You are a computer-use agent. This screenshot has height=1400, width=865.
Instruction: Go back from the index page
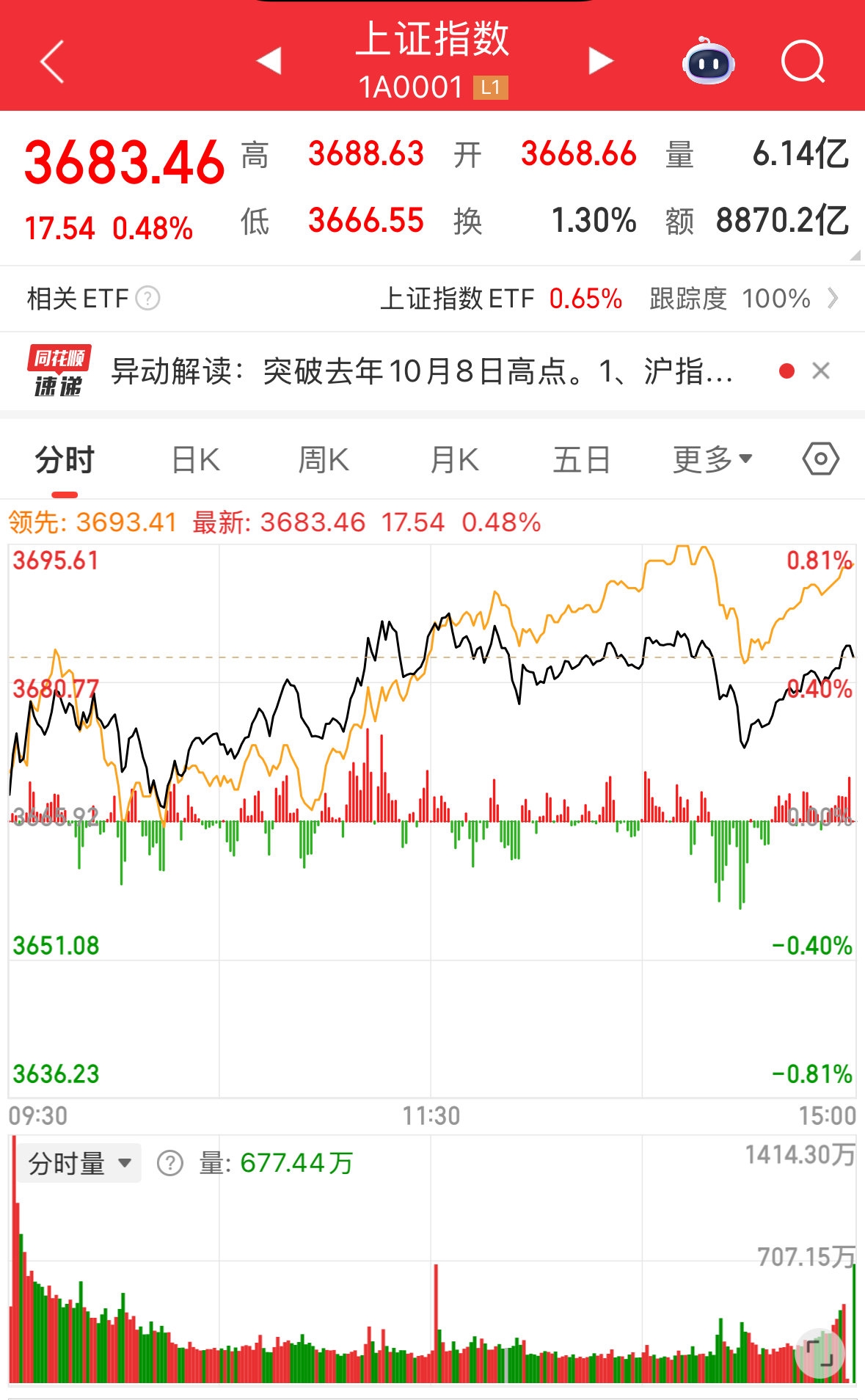(x=52, y=62)
